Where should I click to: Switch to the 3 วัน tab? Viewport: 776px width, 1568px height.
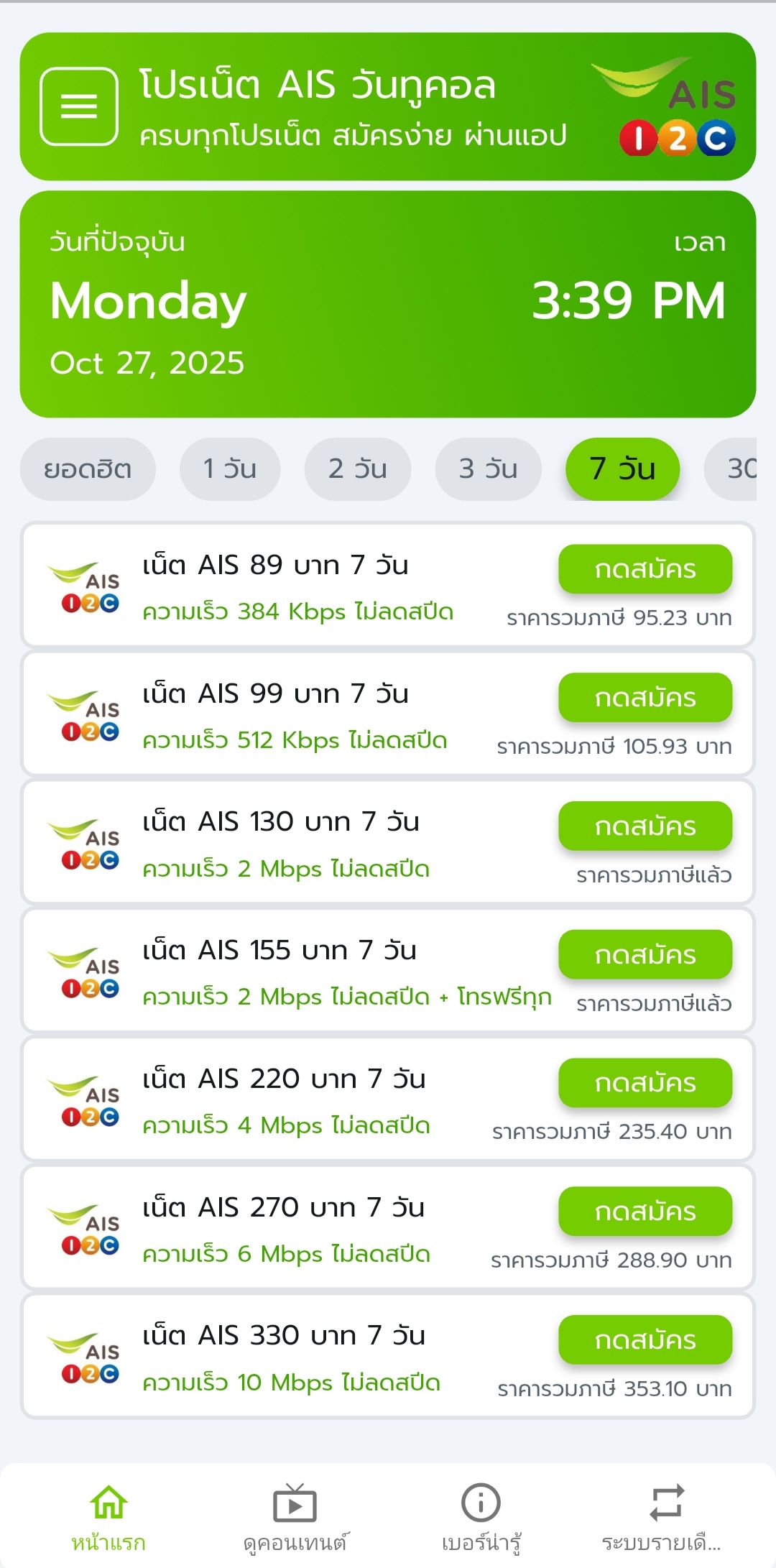[489, 469]
